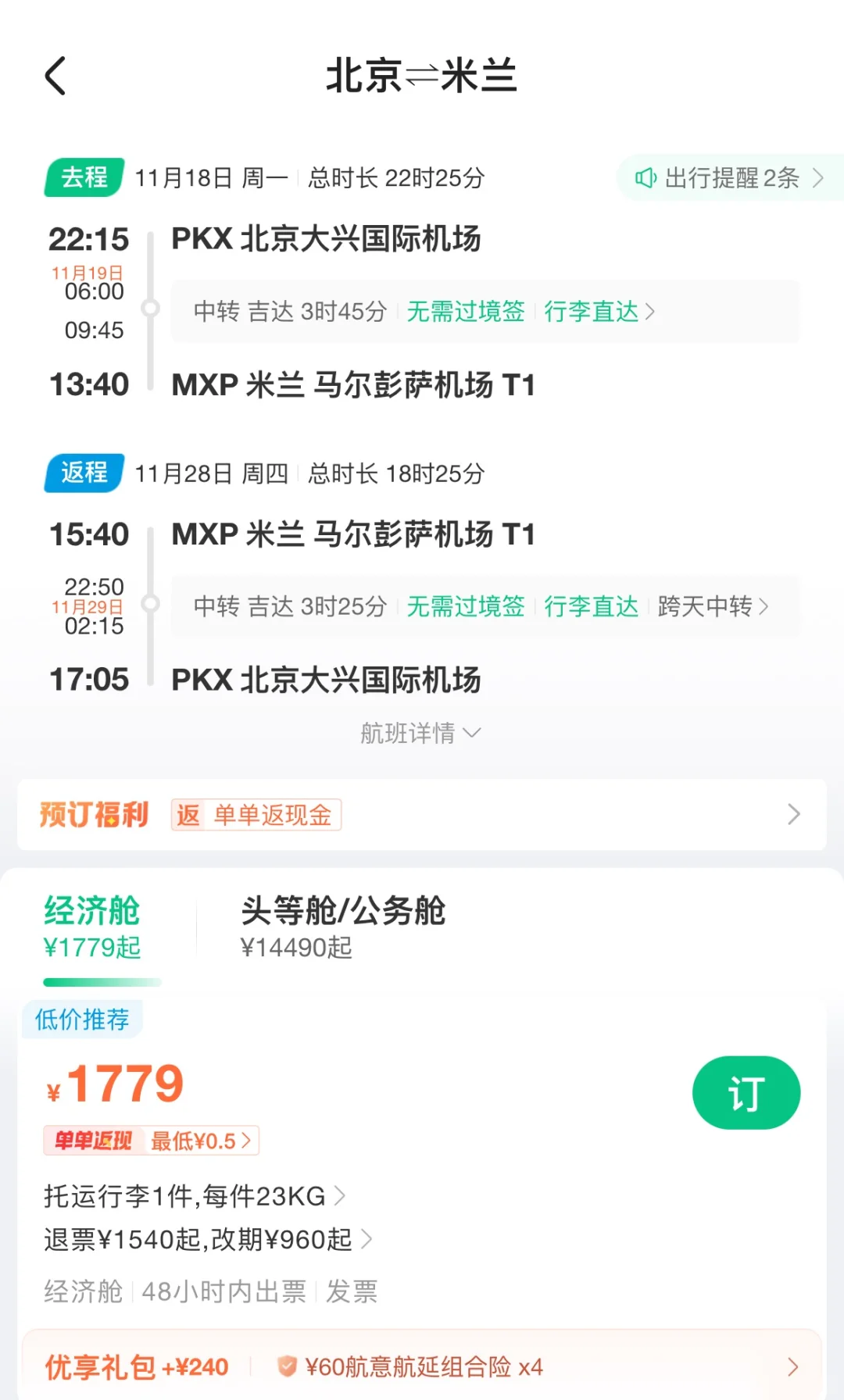The width and height of the screenshot is (844, 1400).
Task: Select the 经济舱 cabin tab
Action: [92, 928]
